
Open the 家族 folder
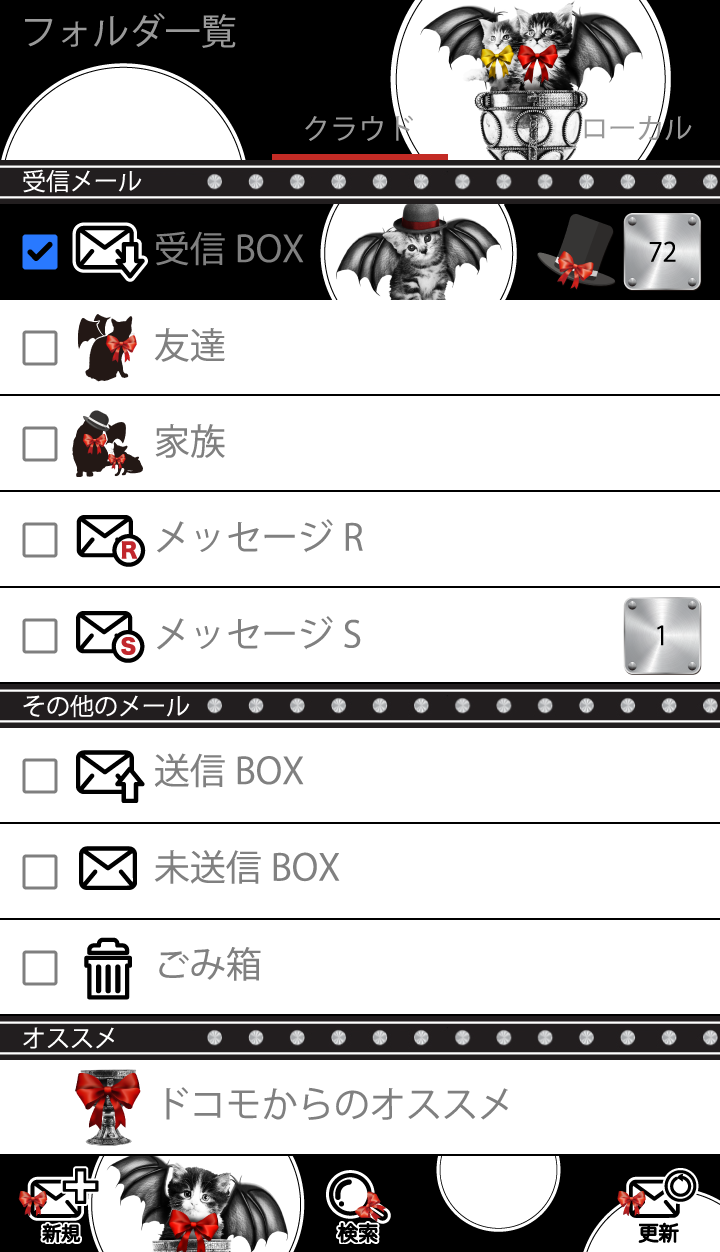click(x=190, y=443)
